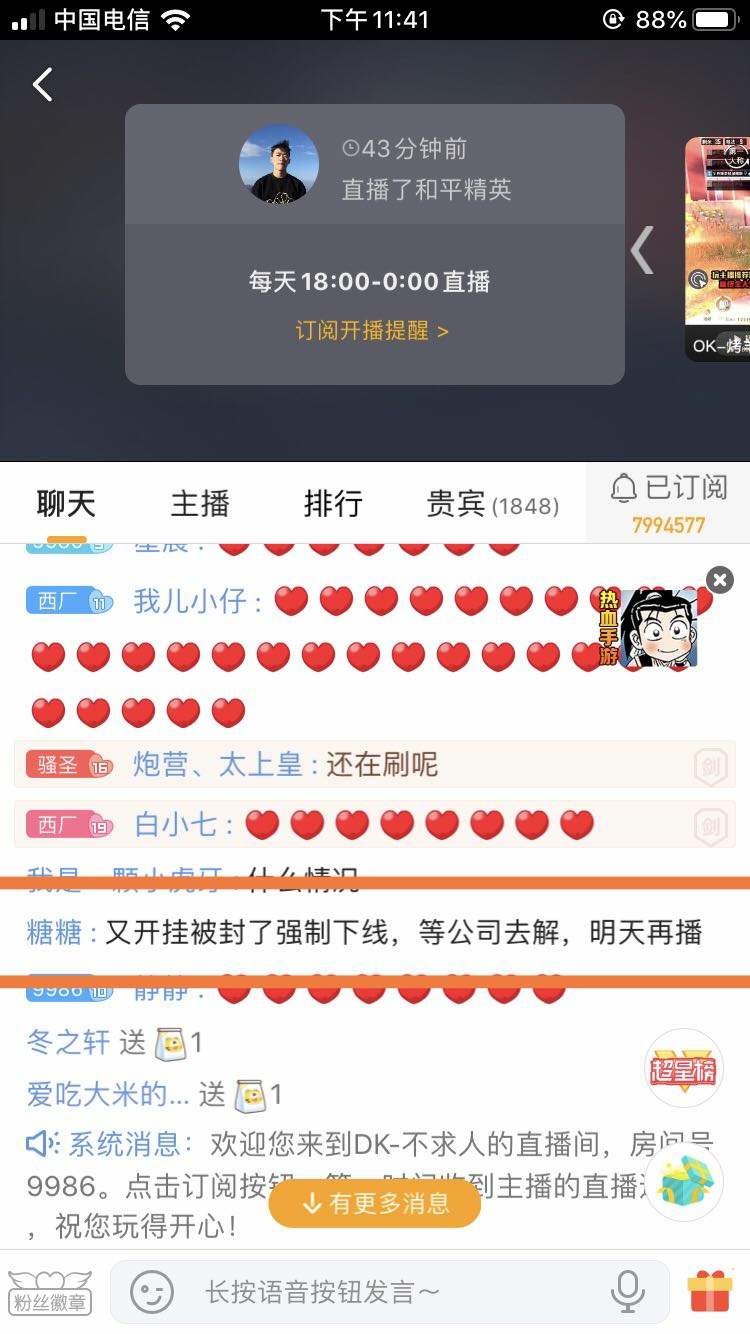Open gifts with the red gift box icon
Image resolution: width=750 pixels, height=1334 pixels.
(x=710, y=1292)
